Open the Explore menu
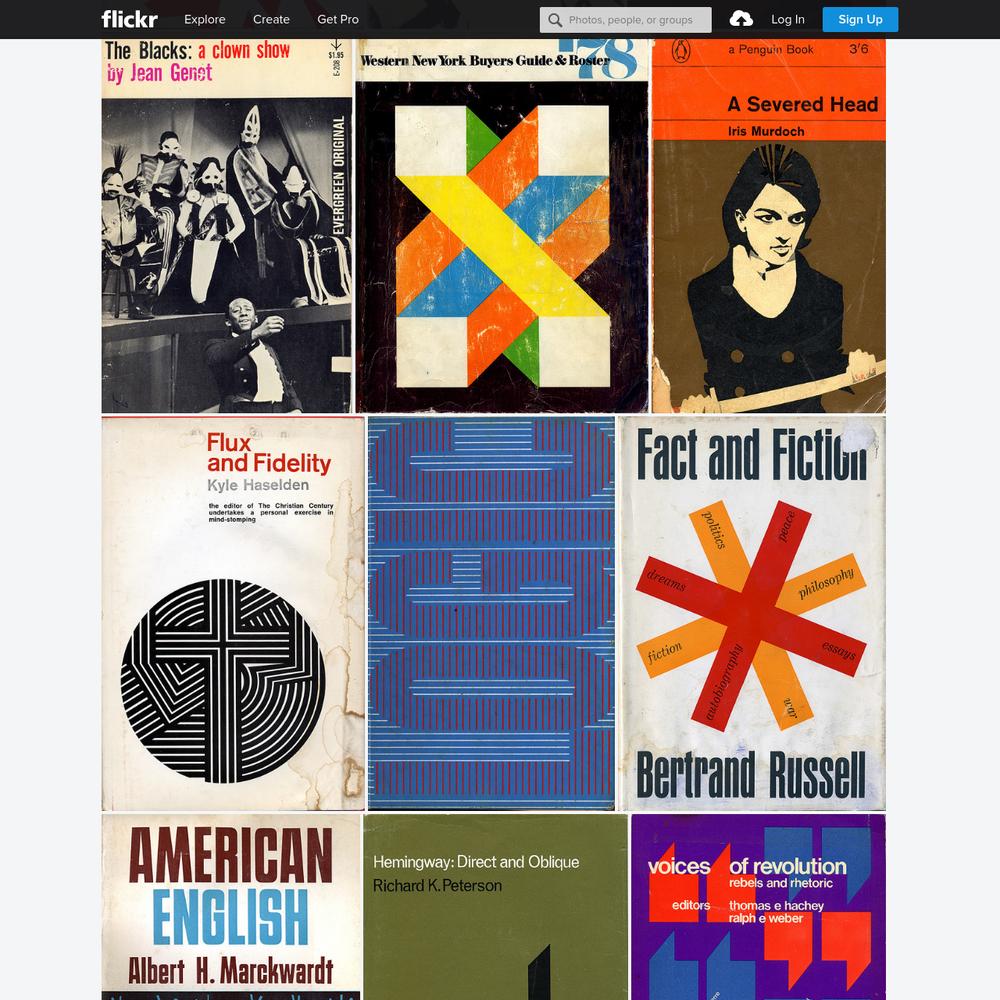1000x1000 pixels. tap(204, 19)
